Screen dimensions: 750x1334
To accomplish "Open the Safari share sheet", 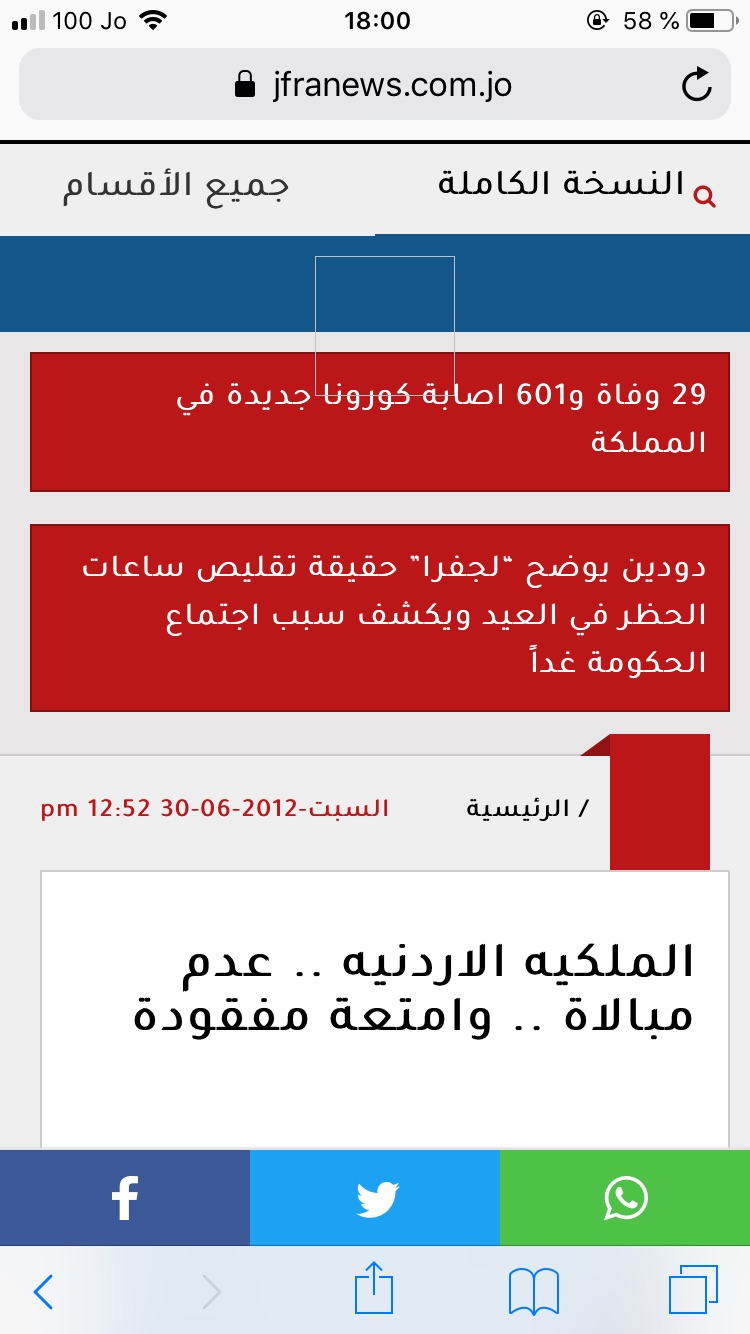I will 375,1290.
